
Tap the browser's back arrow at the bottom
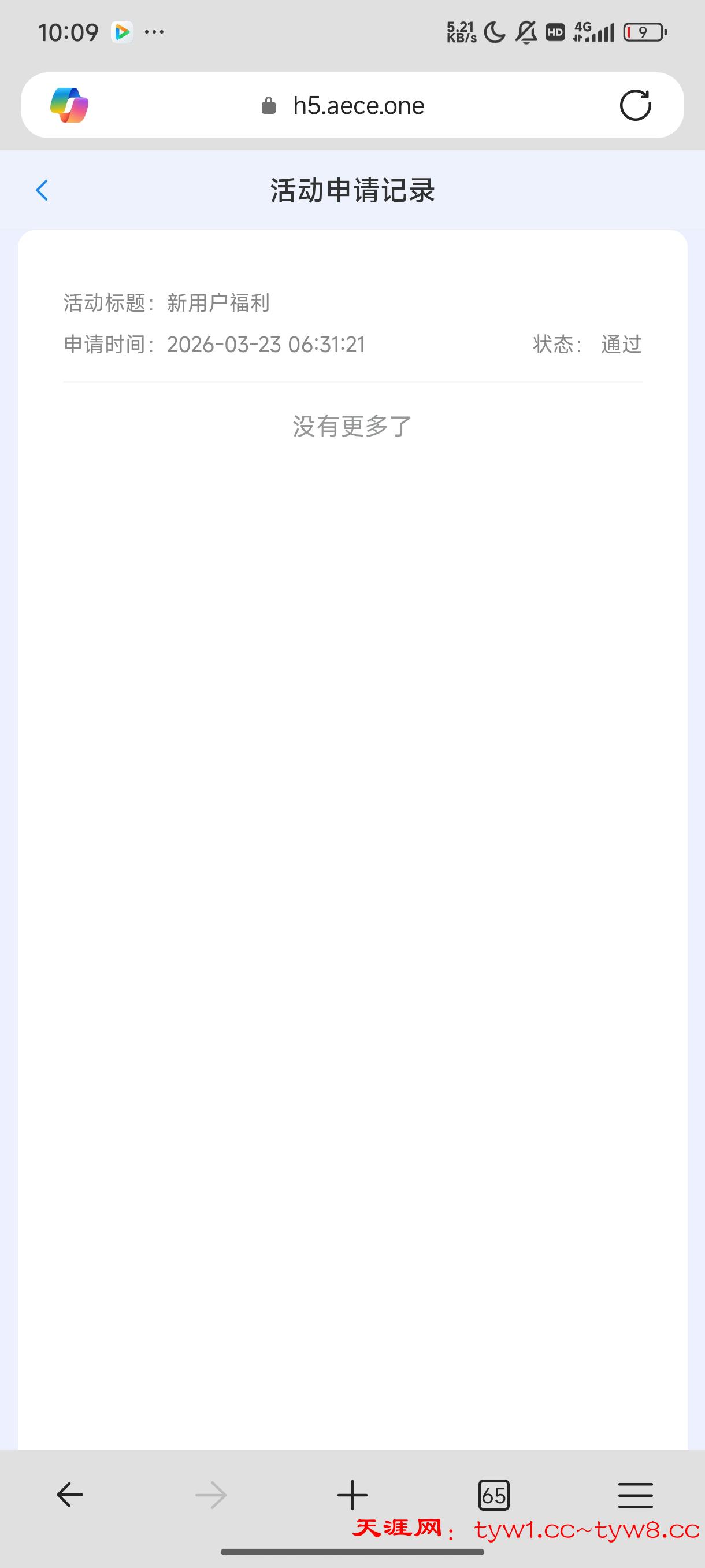[x=70, y=1495]
